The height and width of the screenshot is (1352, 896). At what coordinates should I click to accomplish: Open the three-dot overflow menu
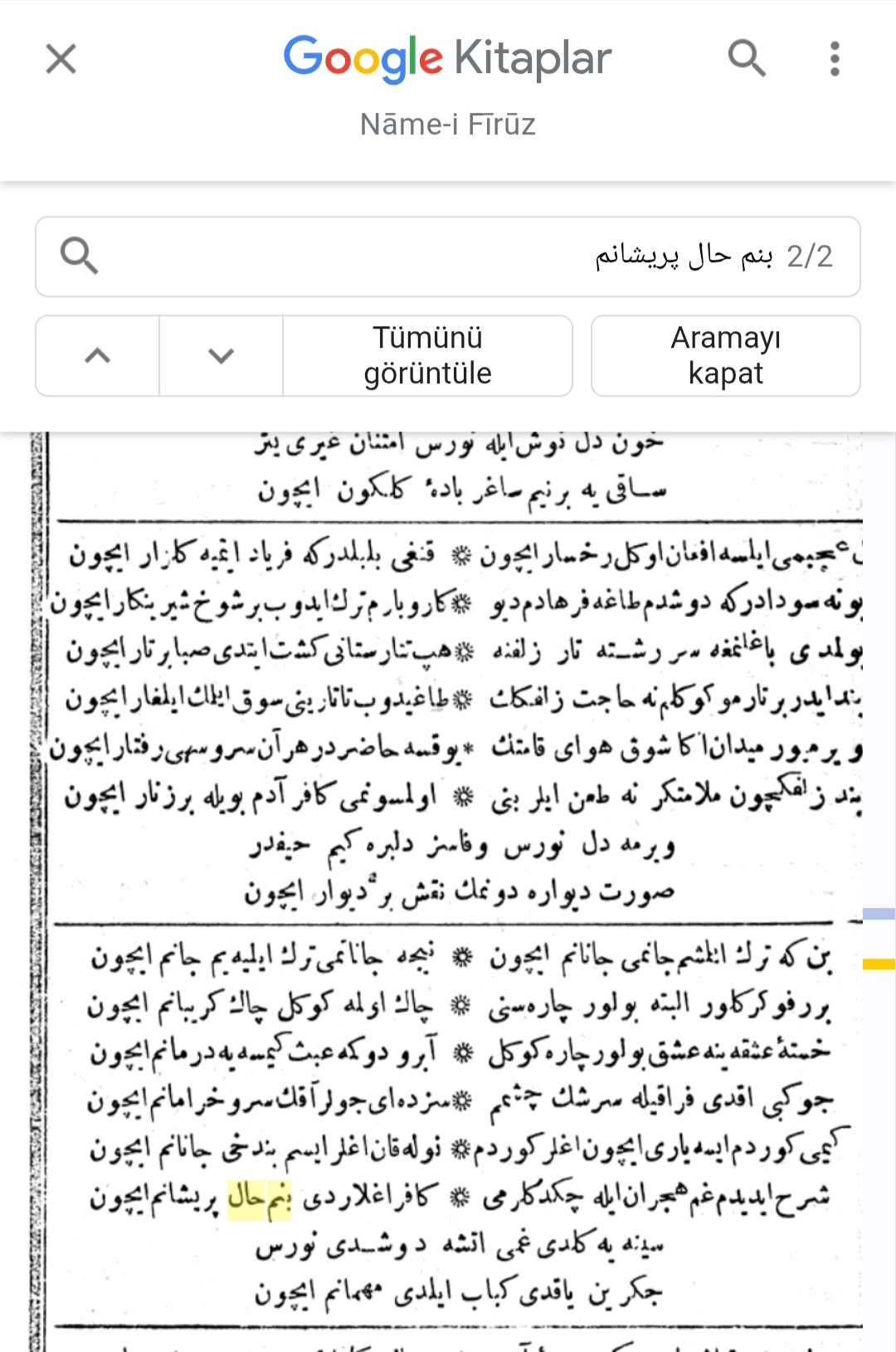click(835, 59)
